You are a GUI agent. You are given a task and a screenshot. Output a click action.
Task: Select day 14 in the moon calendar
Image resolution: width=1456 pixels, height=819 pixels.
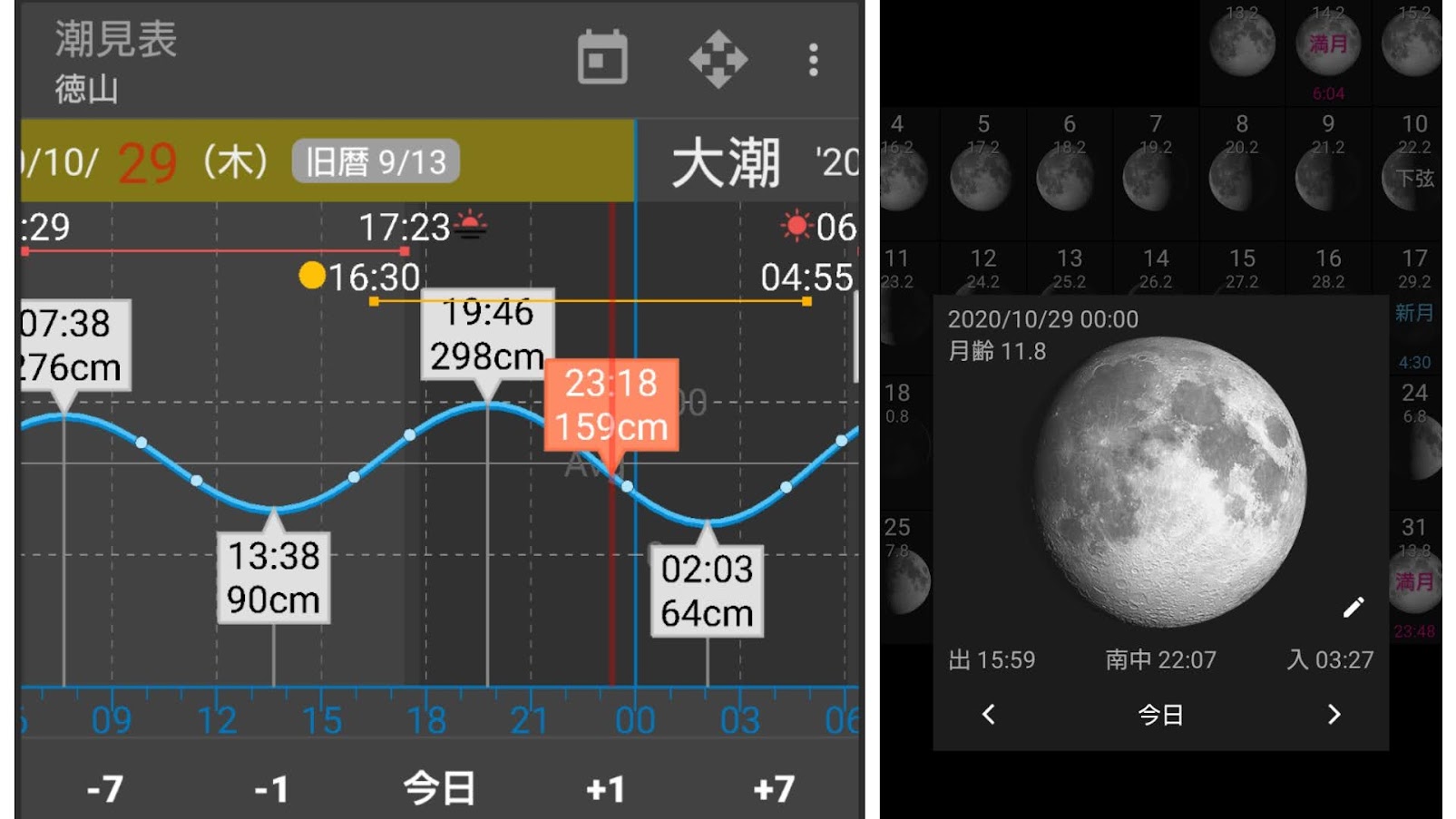[1156, 269]
